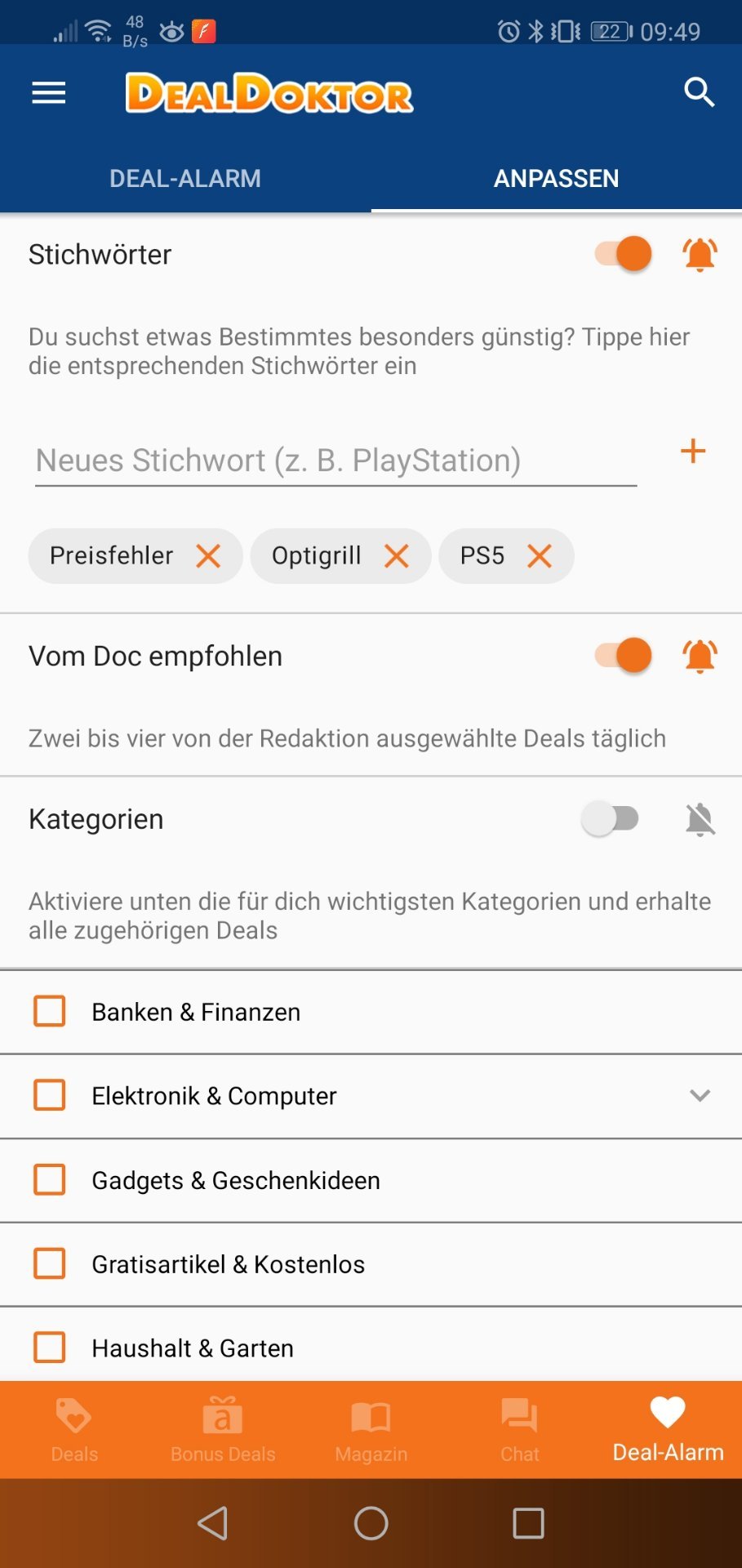Delete the PS5 keyword chip
The image size is (742, 1568).
(540, 556)
